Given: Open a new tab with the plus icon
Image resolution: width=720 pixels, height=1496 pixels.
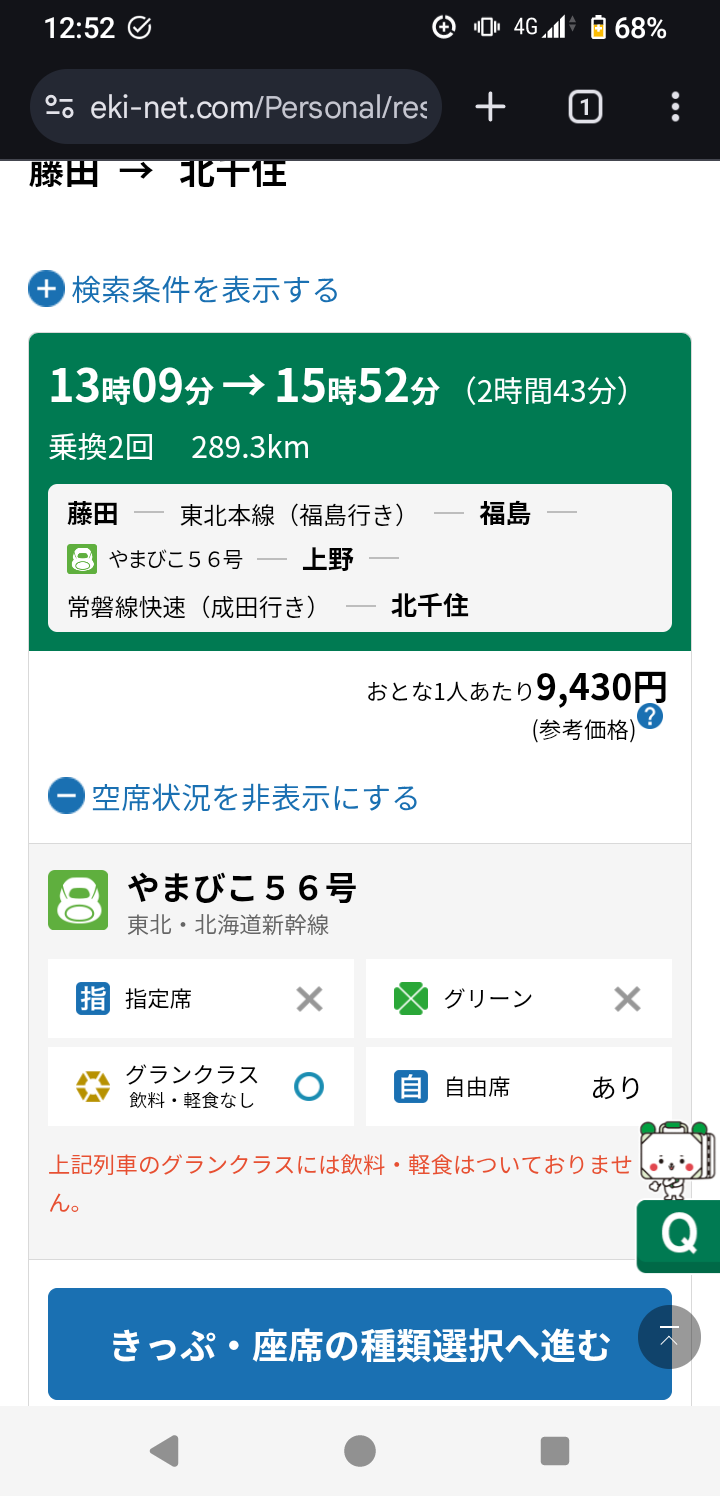Looking at the screenshot, I should pos(490,107).
